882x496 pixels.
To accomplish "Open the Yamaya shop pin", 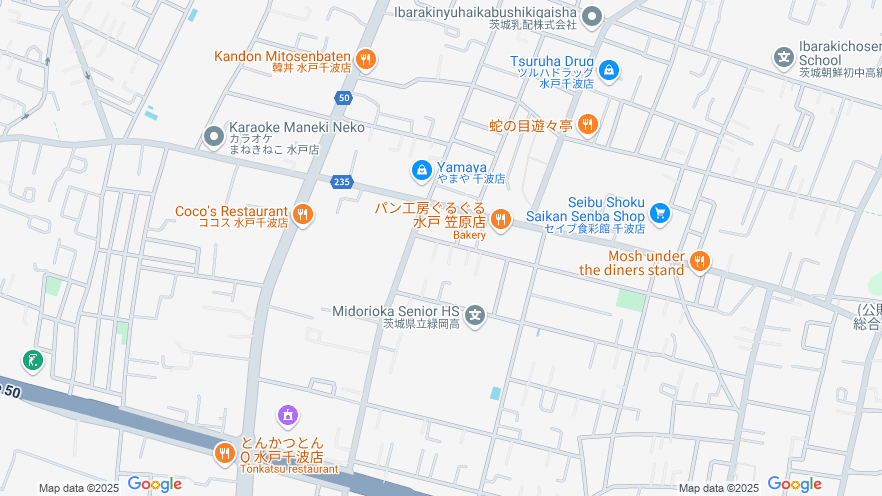I will point(422,171).
